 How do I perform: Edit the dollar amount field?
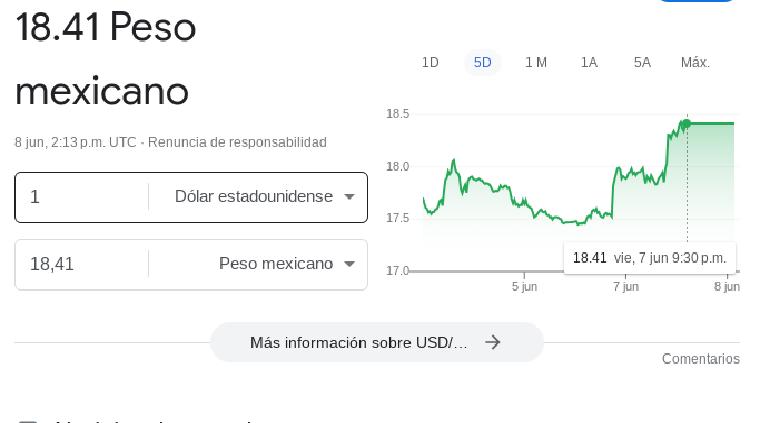coord(80,197)
